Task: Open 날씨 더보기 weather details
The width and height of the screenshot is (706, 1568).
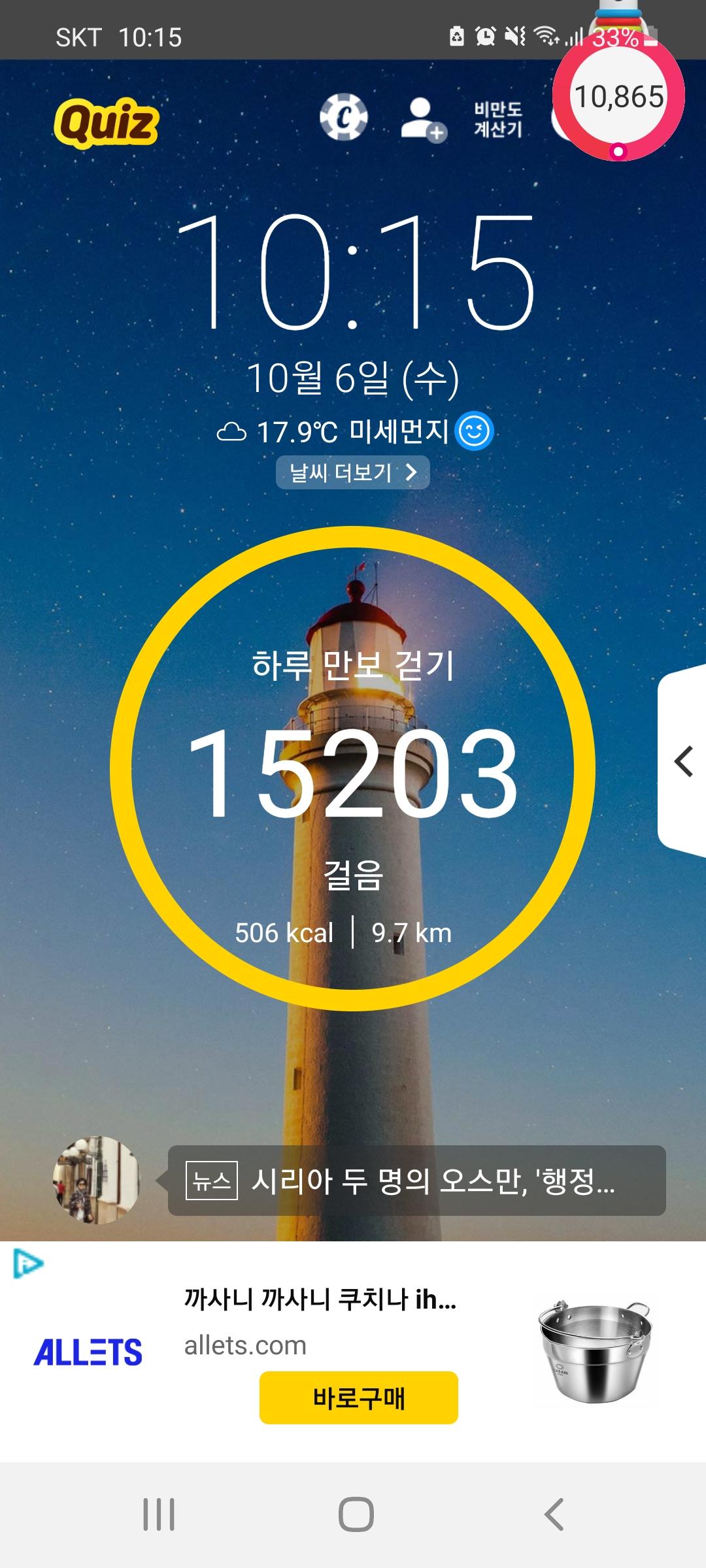Action: click(353, 472)
